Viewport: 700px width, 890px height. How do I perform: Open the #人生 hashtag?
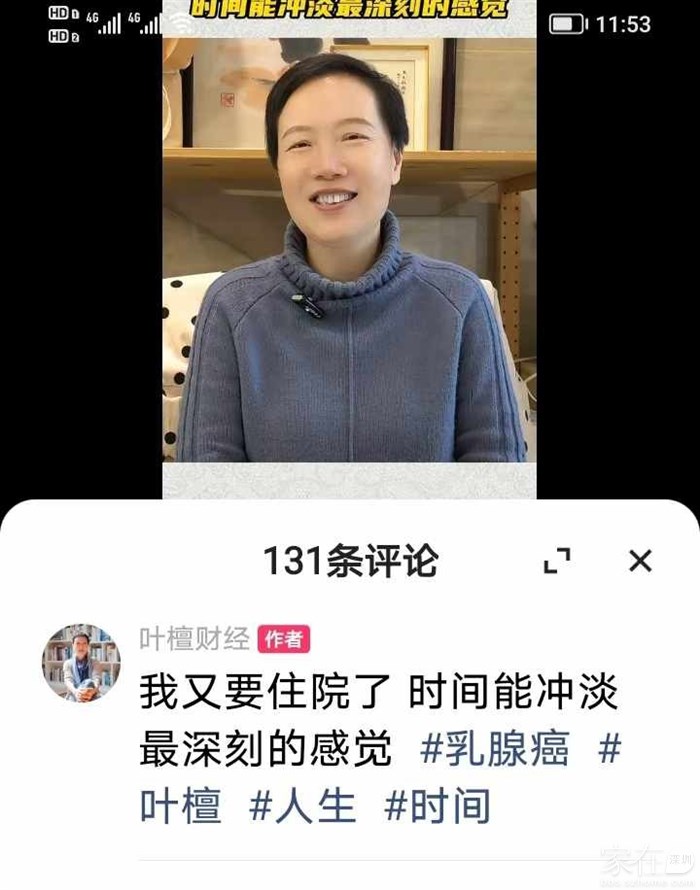[303, 805]
